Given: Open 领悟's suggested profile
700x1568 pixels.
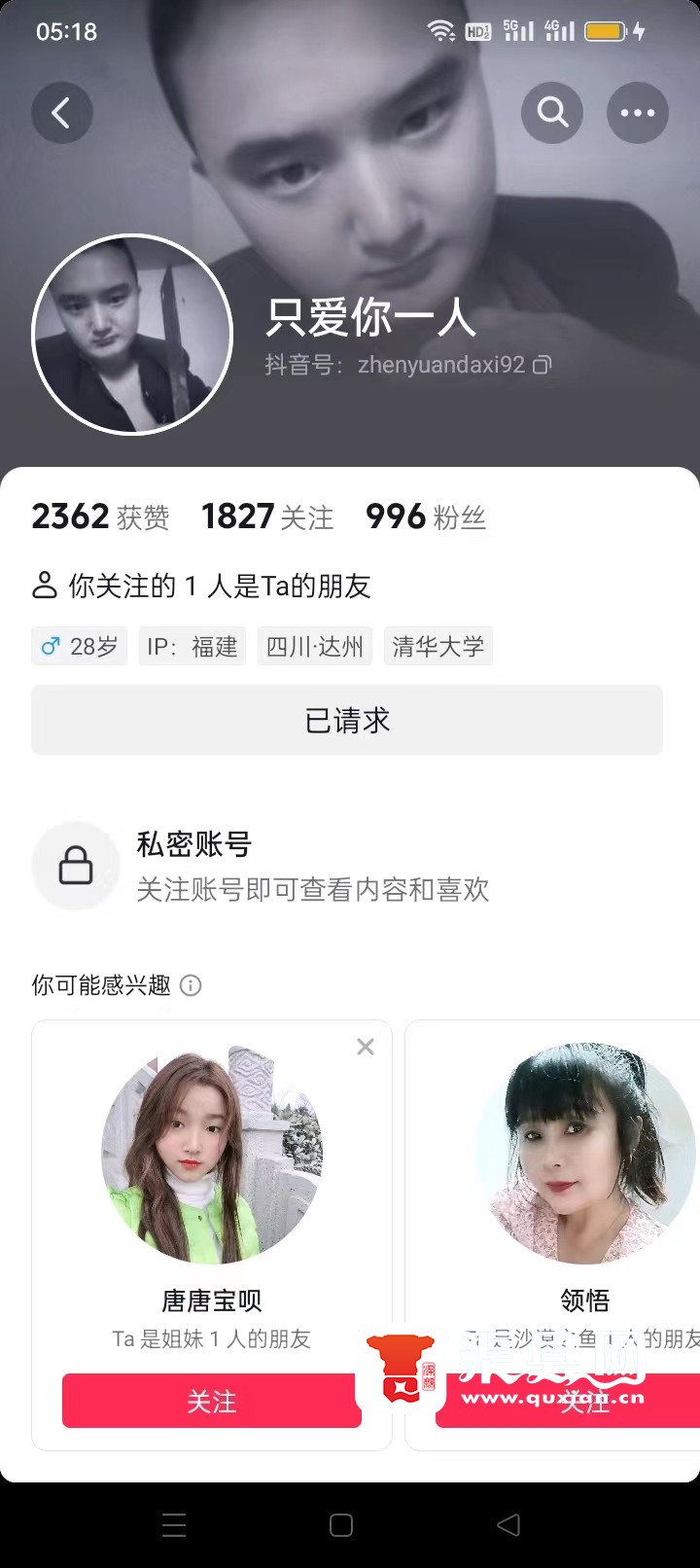Looking at the screenshot, I should coord(585,1154).
